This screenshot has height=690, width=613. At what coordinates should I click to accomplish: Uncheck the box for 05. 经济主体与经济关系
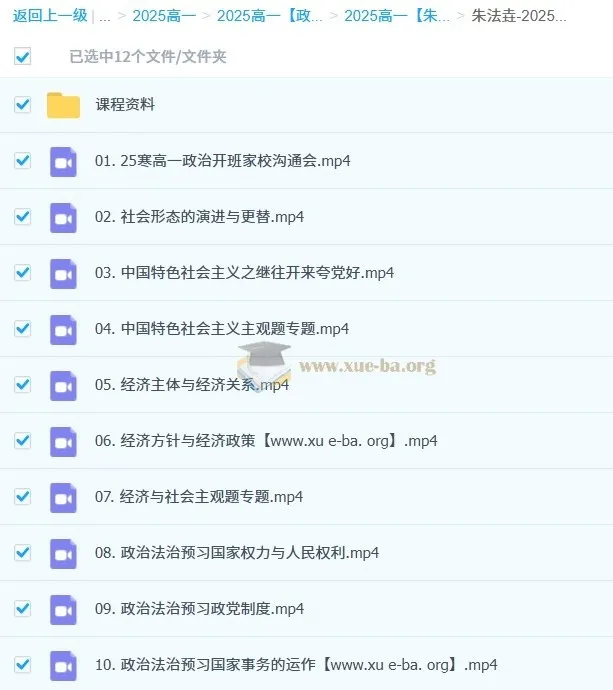click(23, 384)
